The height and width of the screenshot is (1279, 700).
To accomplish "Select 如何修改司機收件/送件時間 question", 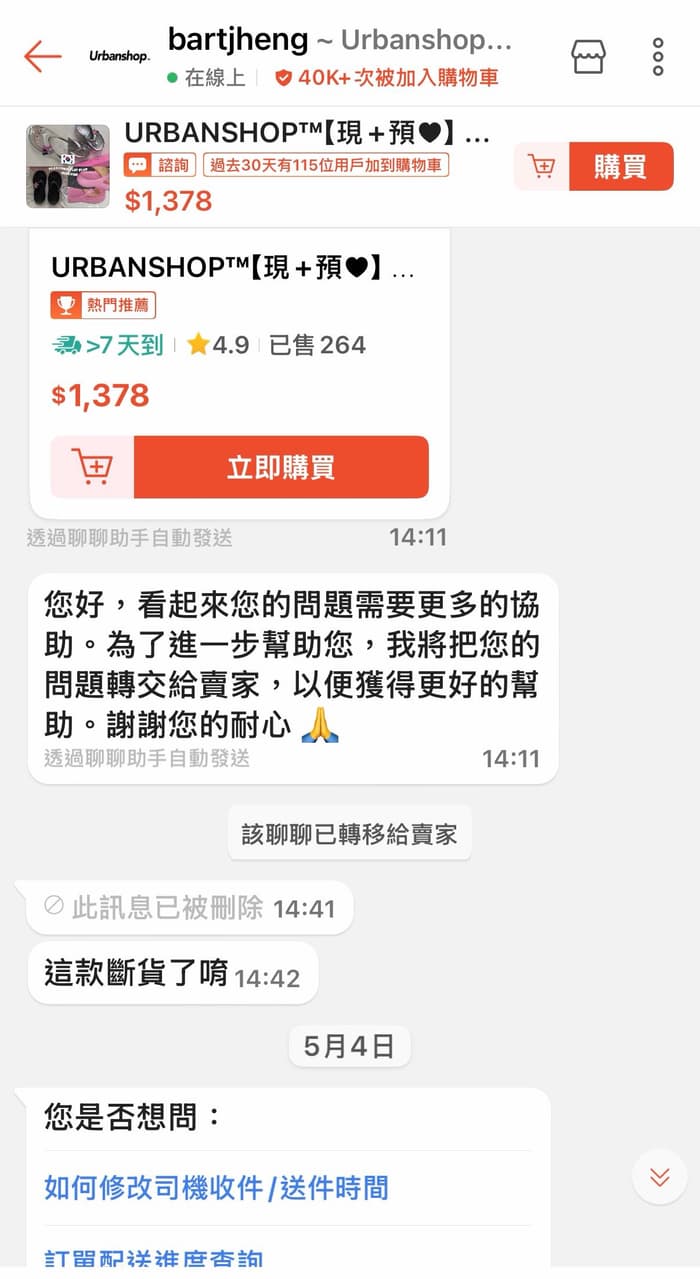I will coord(216,1188).
